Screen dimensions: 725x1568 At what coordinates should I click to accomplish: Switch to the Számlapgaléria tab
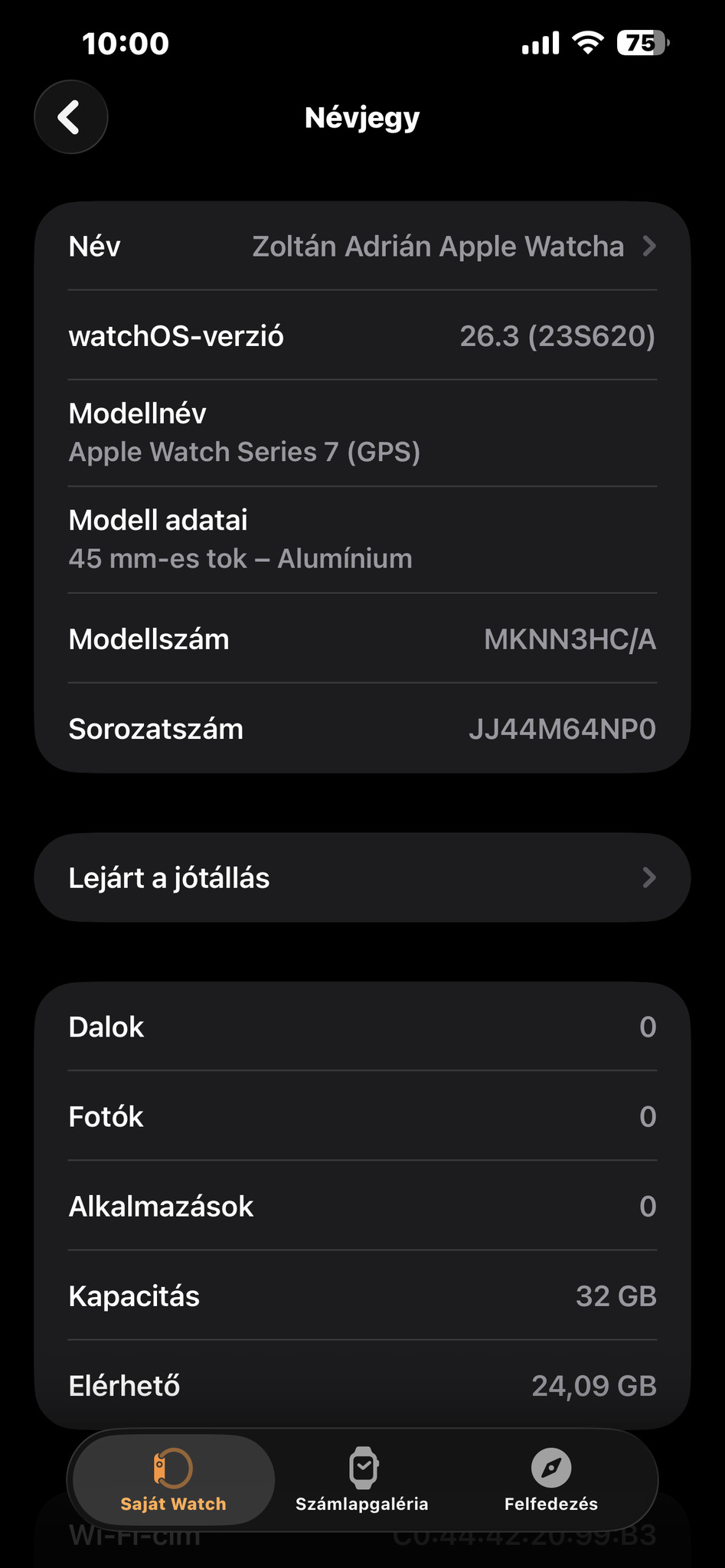click(x=362, y=1481)
